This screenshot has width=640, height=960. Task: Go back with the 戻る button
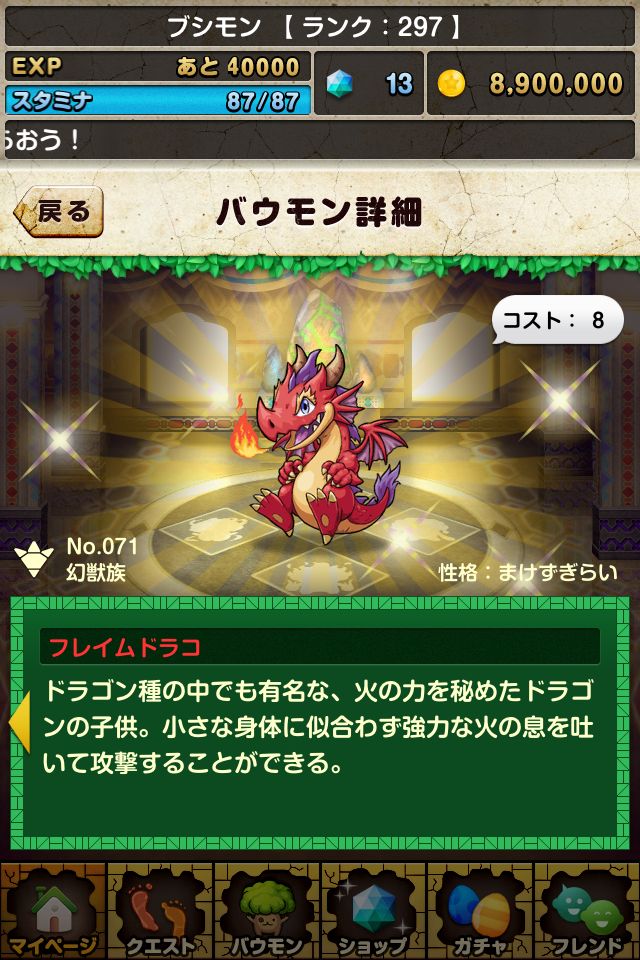[x=58, y=211]
